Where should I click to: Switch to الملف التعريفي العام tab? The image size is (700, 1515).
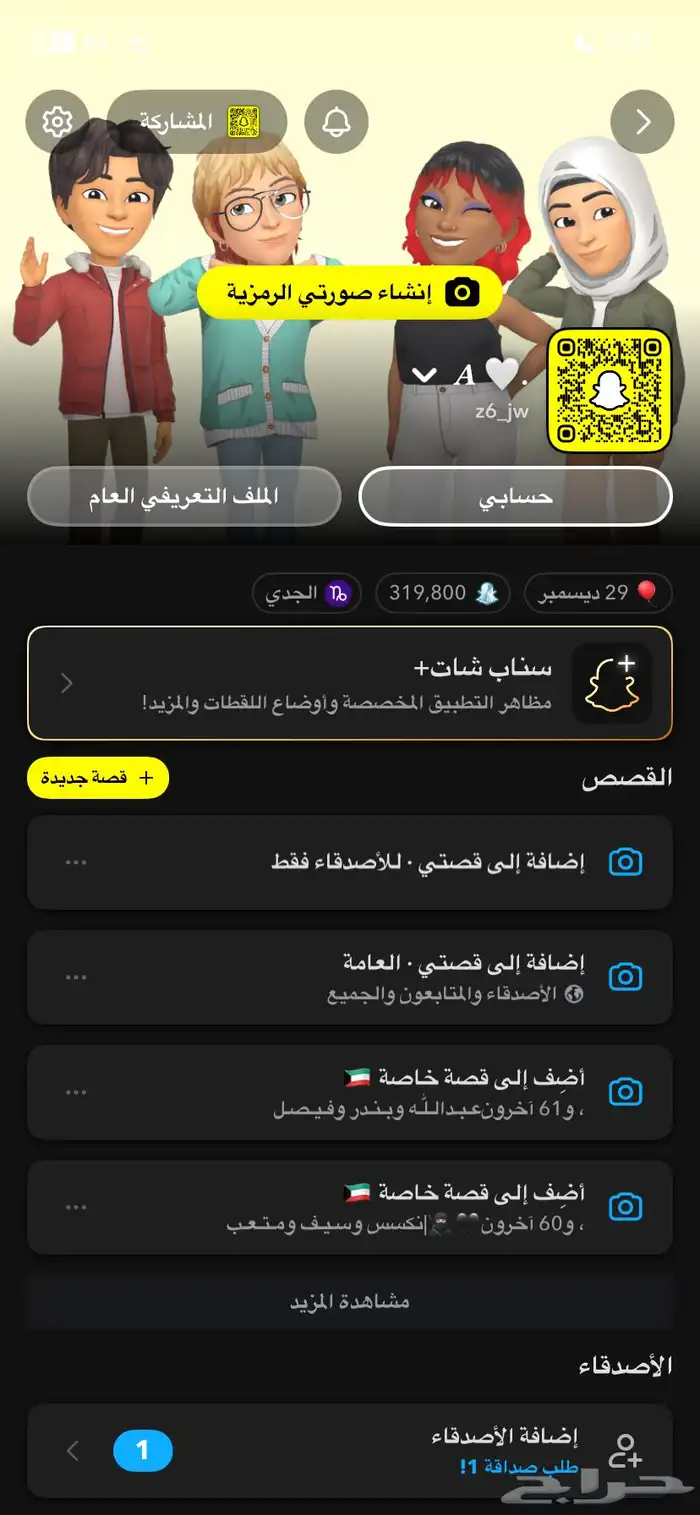pos(184,496)
